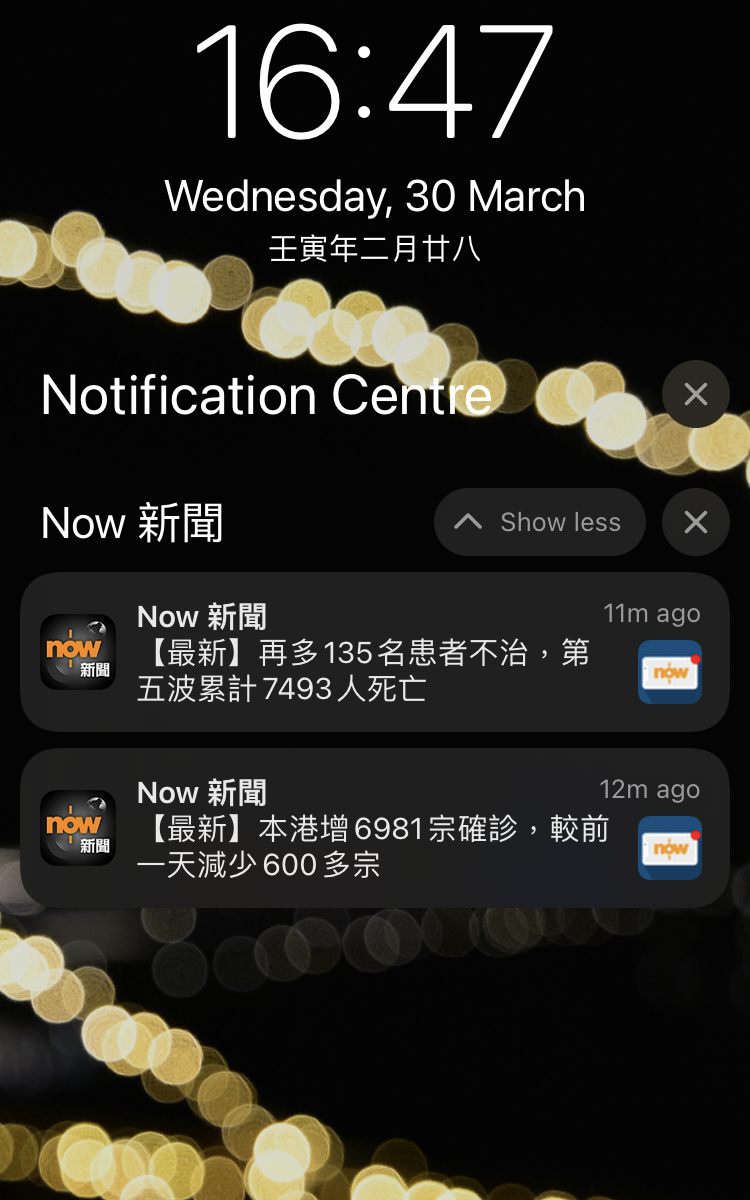Open the notification about 6981宗確診
Image resolution: width=750 pixels, height=1200 pixels.
pyautogui.click(x=375, y=828)
